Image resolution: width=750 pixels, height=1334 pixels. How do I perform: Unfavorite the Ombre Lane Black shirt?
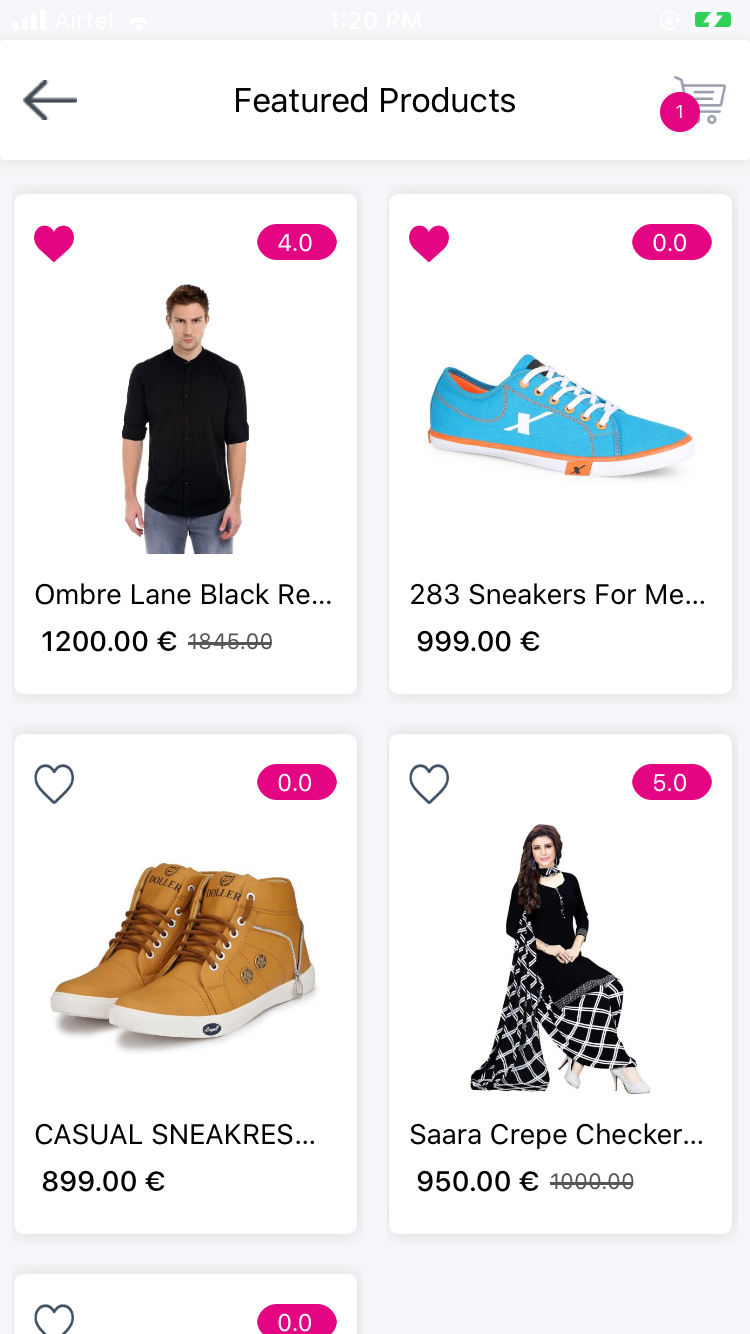[x=54, y=243]
